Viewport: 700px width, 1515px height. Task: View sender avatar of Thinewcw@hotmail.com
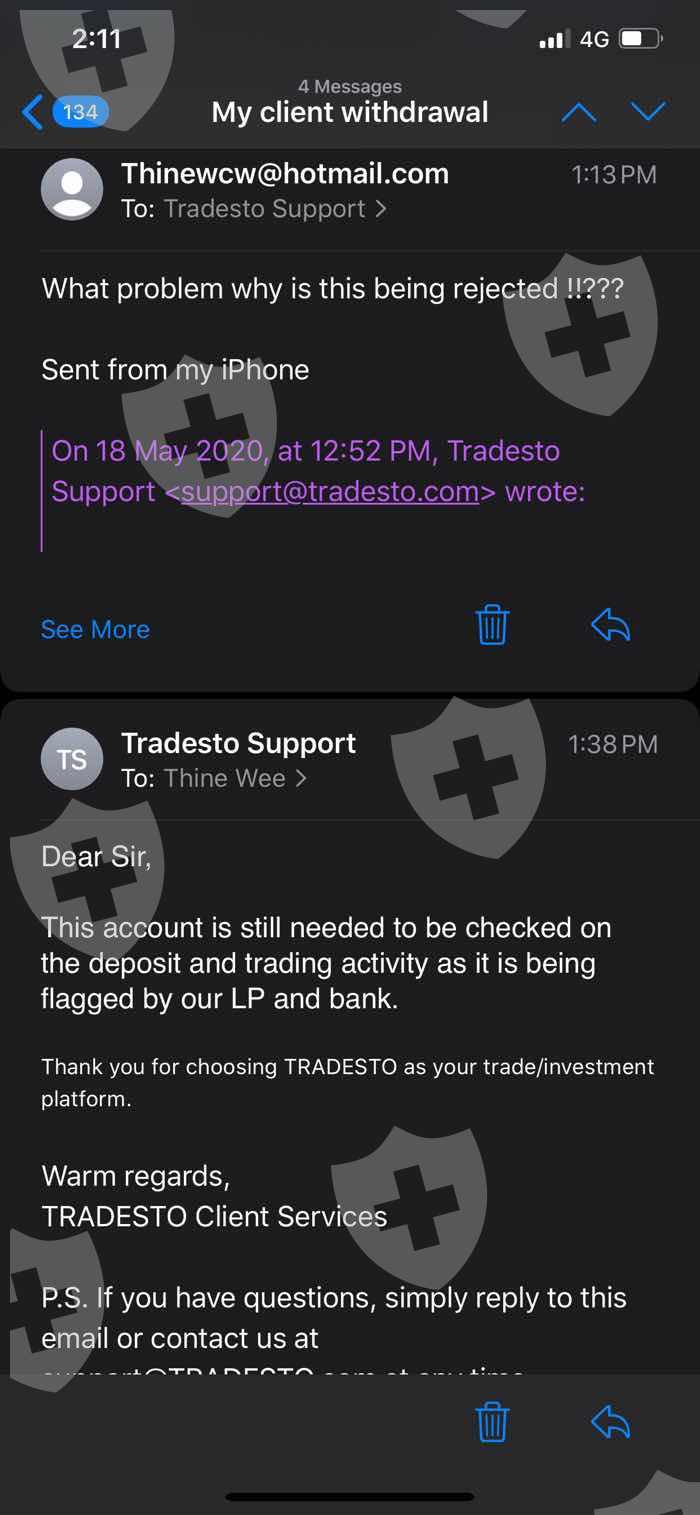pos(72,189)
